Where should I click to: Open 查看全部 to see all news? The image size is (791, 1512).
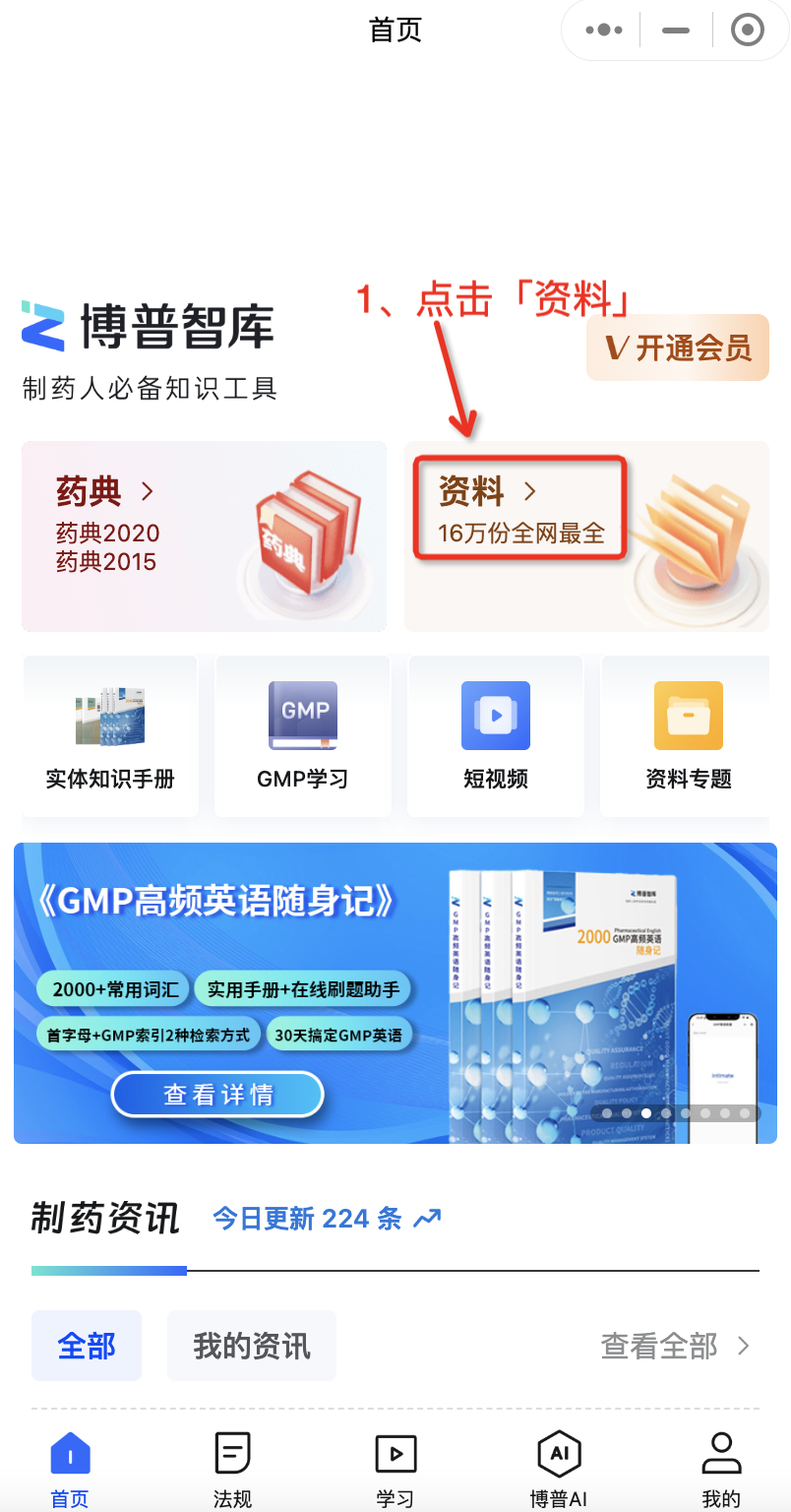point(675,1346)
